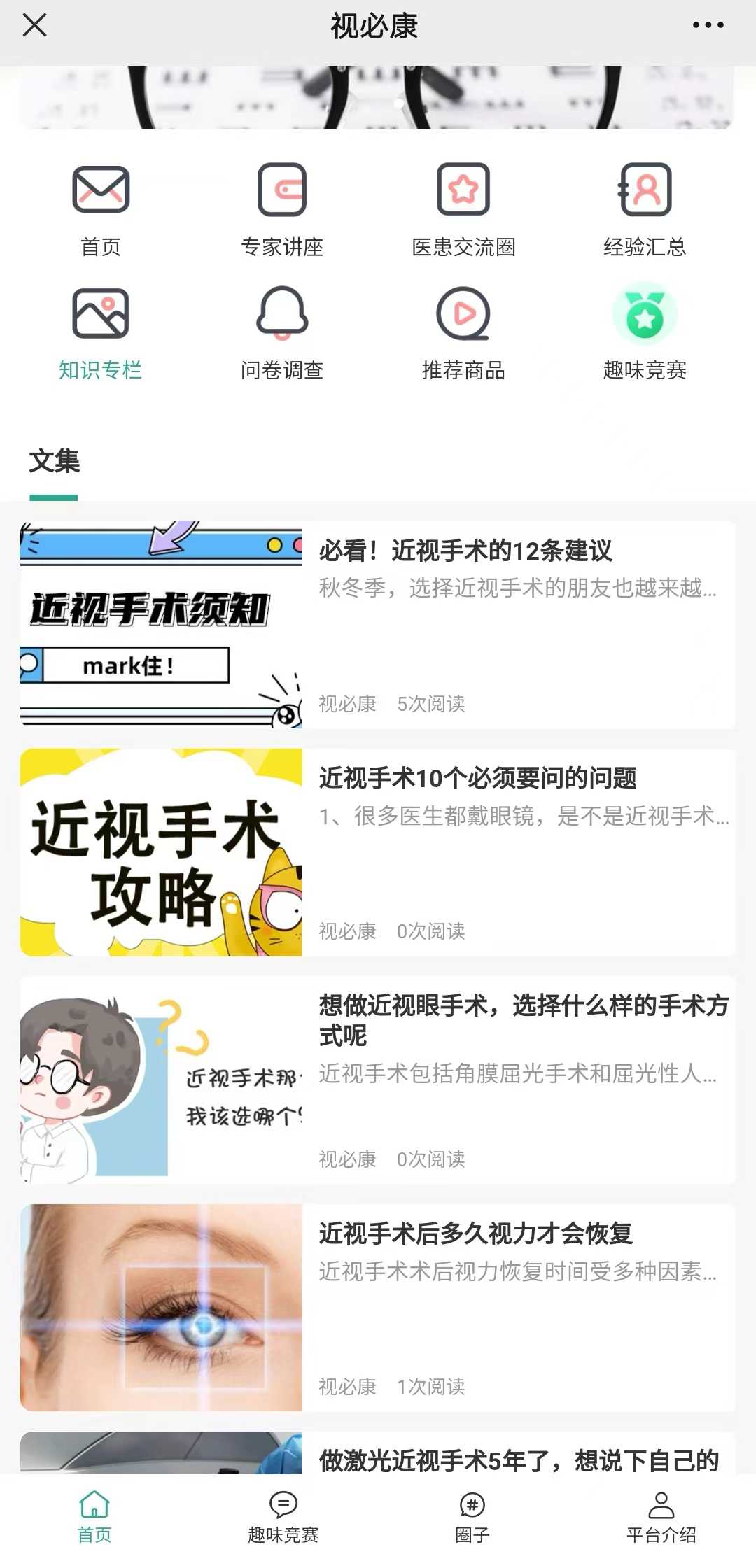Viewport: 756px width, 1568px height.
Task: Open the three-dot overflow menu
Action: pos(708,25)
